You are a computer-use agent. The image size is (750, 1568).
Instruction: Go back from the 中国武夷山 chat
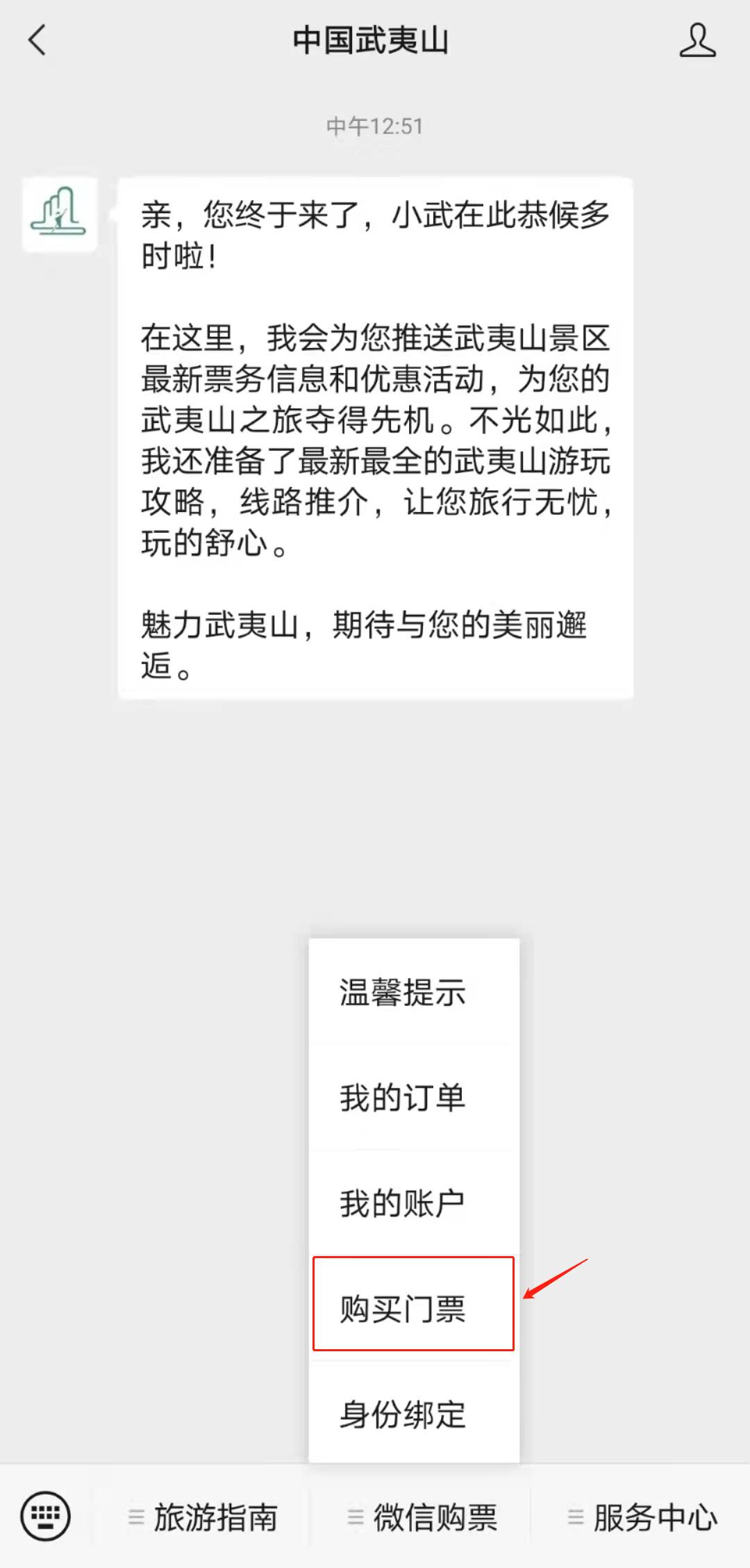(x=37, y=40)
